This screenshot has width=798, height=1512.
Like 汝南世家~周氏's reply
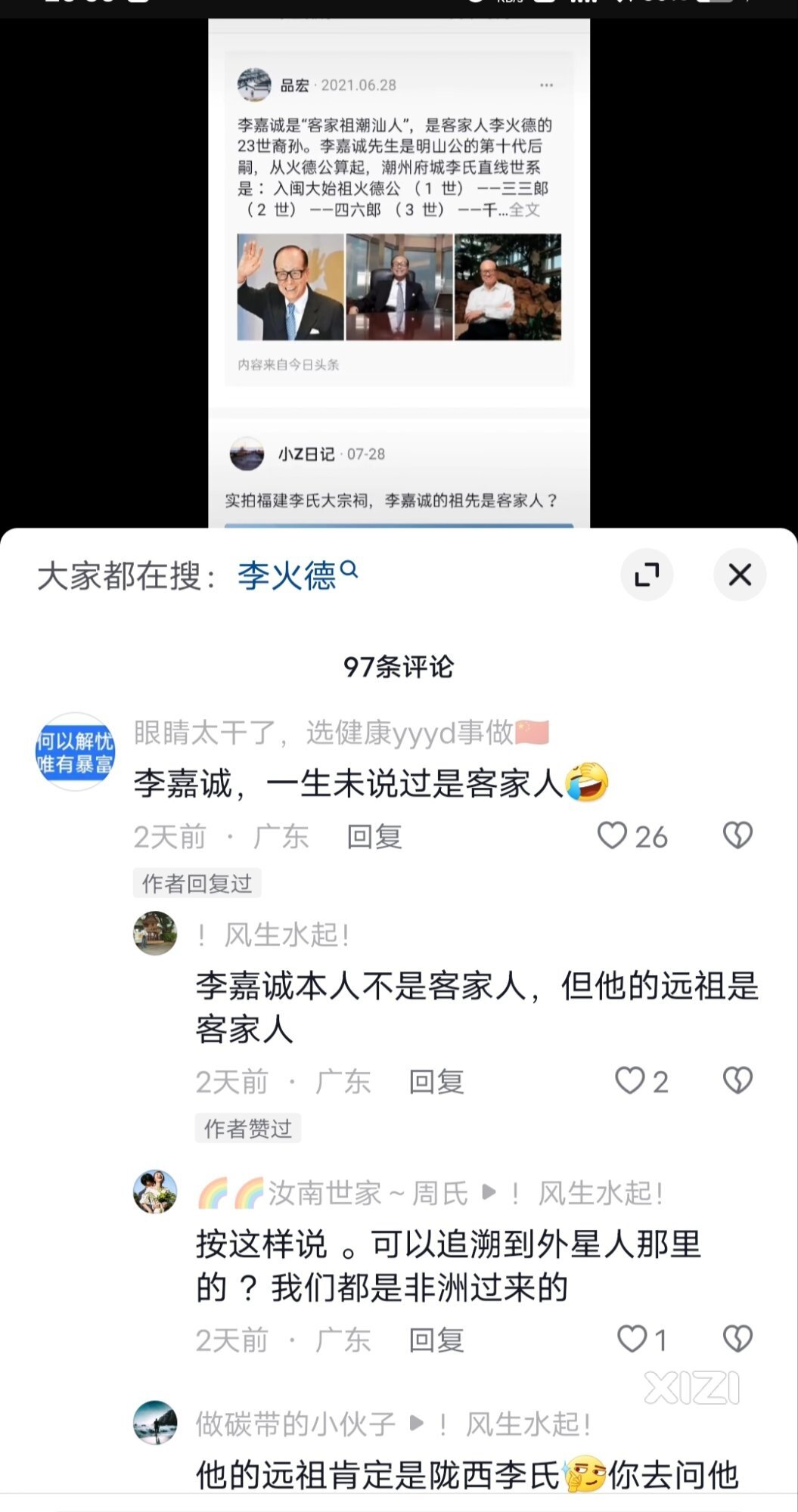[632, 1339]
